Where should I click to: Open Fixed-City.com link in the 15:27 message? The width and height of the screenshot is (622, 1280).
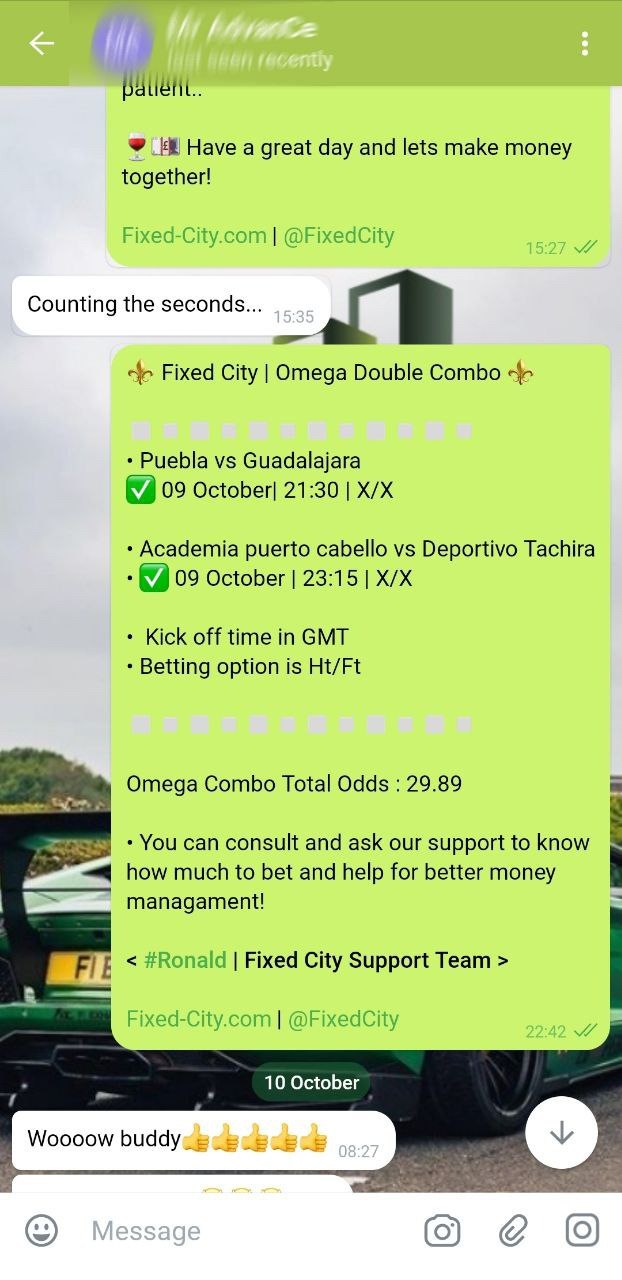194,236
